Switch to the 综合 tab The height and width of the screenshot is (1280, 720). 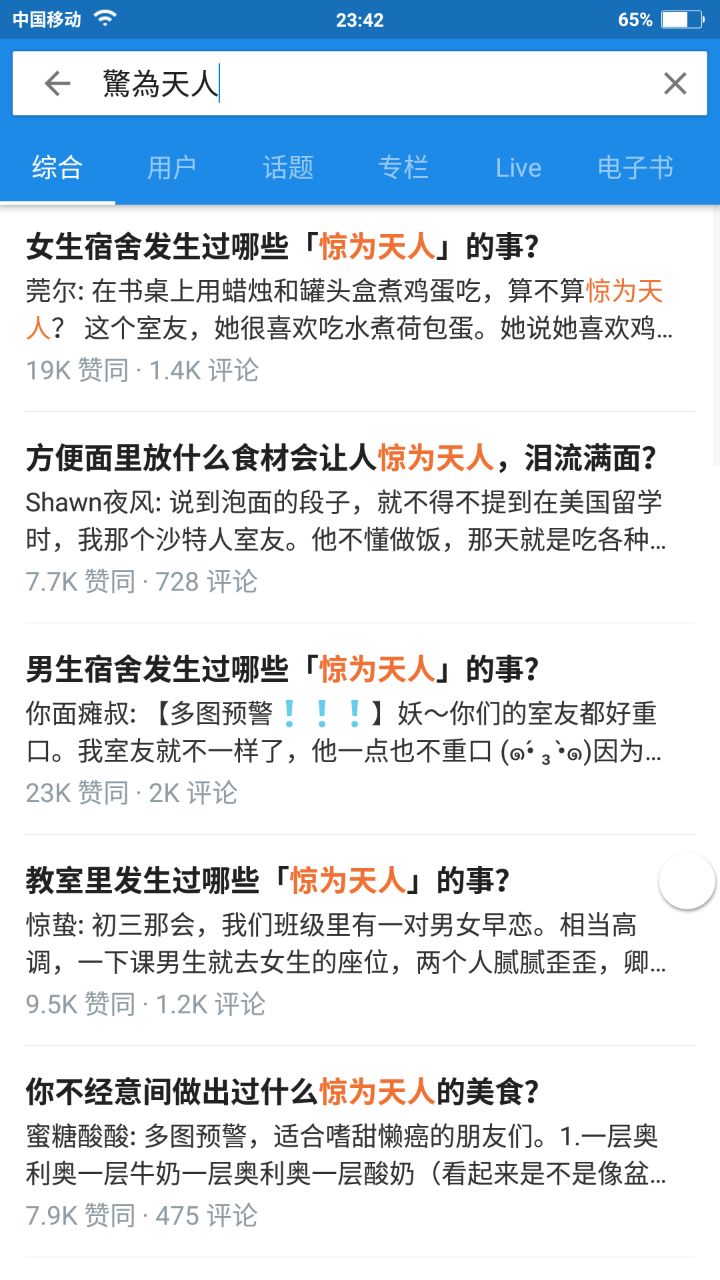point(57,168)
